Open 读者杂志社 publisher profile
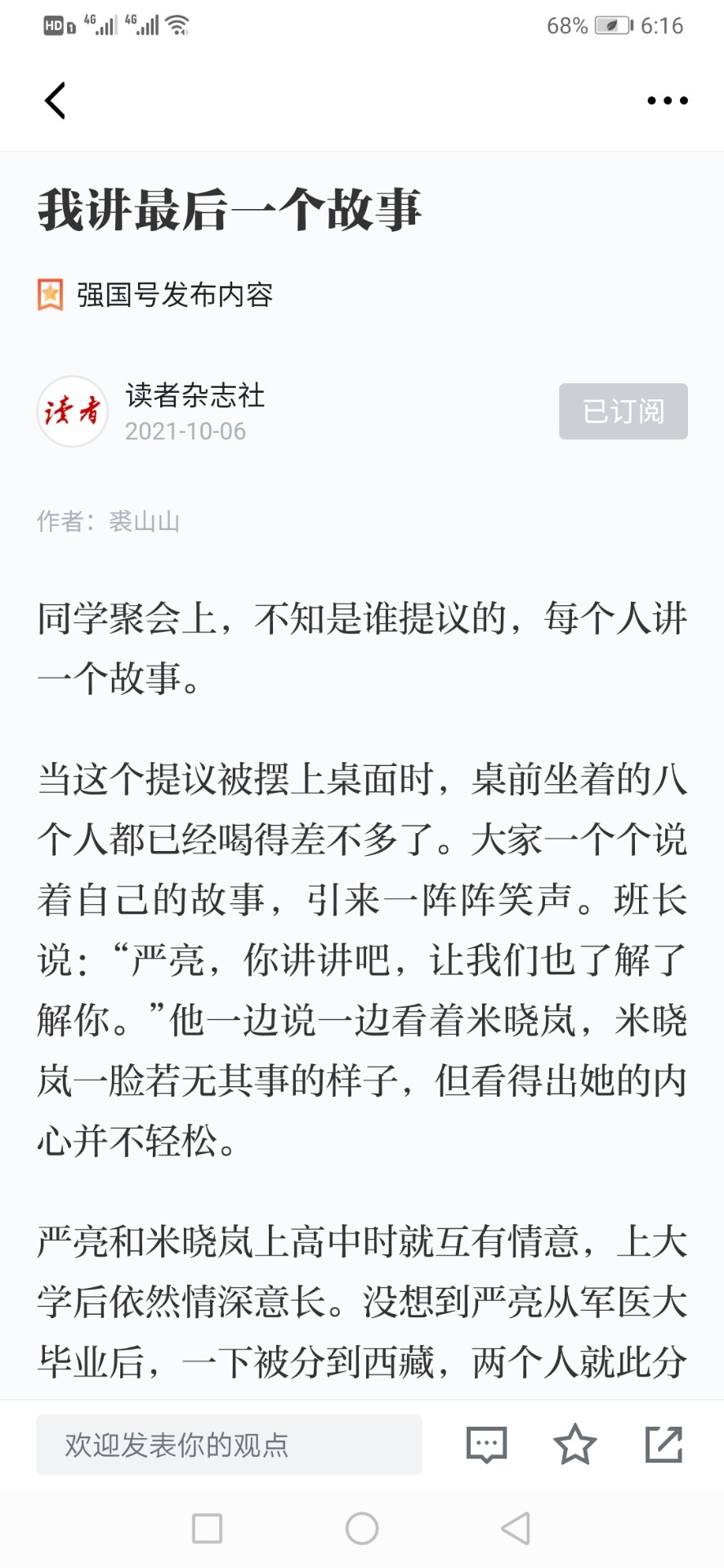Viewport: 724px width, 1568px height. 195,395
